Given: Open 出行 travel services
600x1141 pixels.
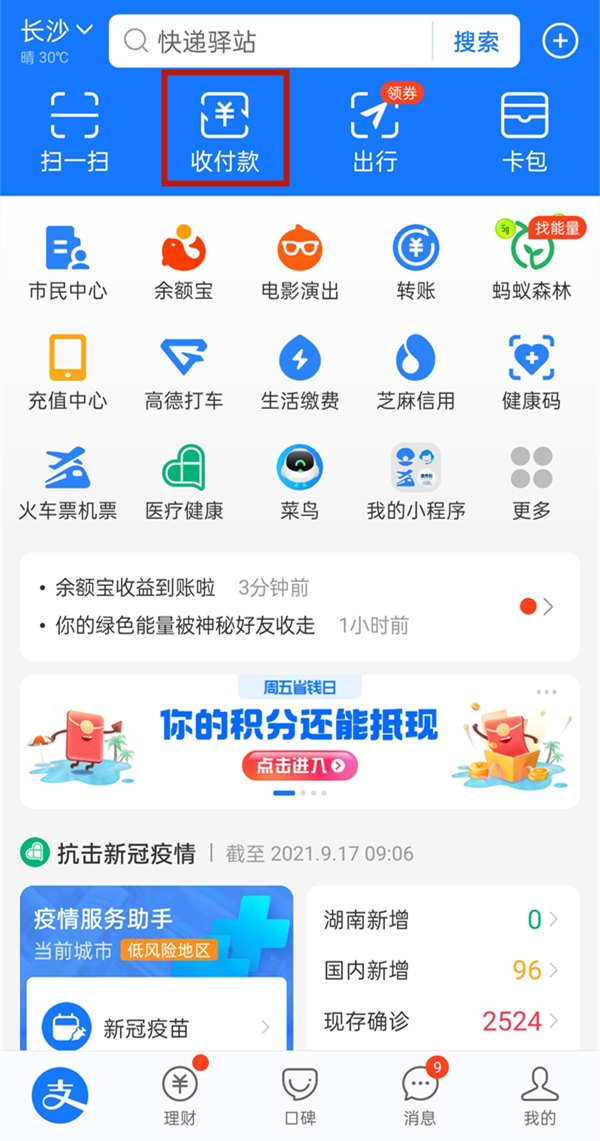Looking at the screenshot, I should 375,130.
